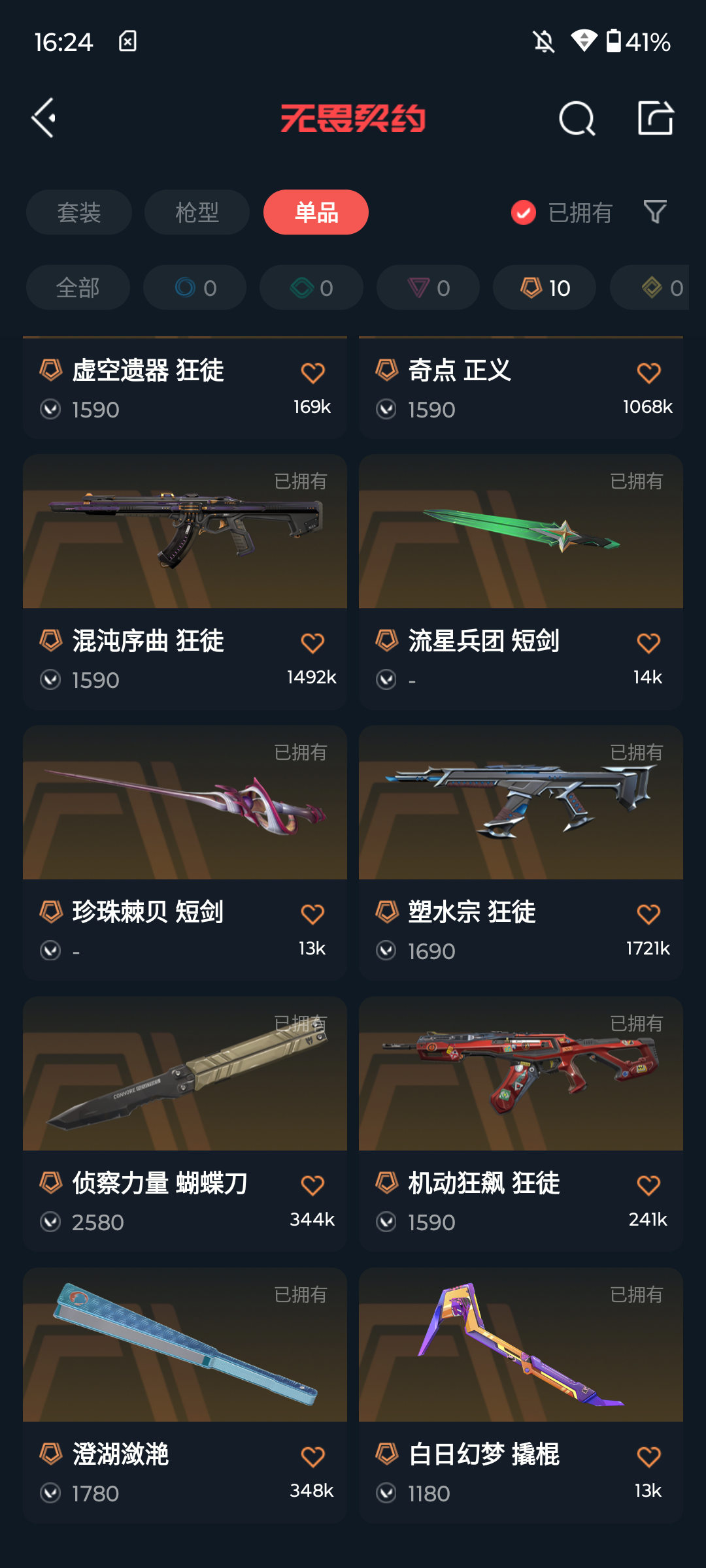Open the search icon
The width and height of the screenshot is (706, 1568).
pos(577,118)
